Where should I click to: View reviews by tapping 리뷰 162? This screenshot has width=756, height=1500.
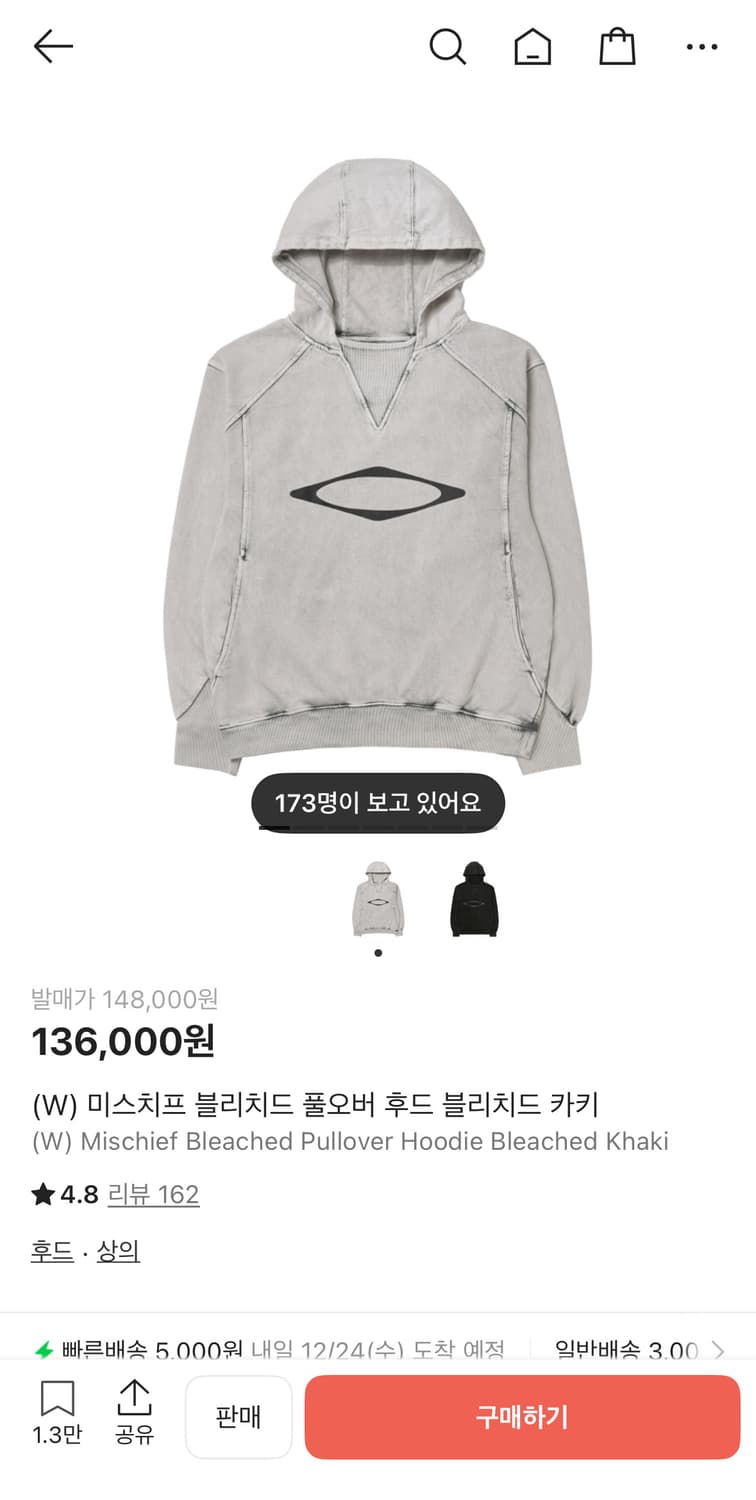(x=153, y=1194)
